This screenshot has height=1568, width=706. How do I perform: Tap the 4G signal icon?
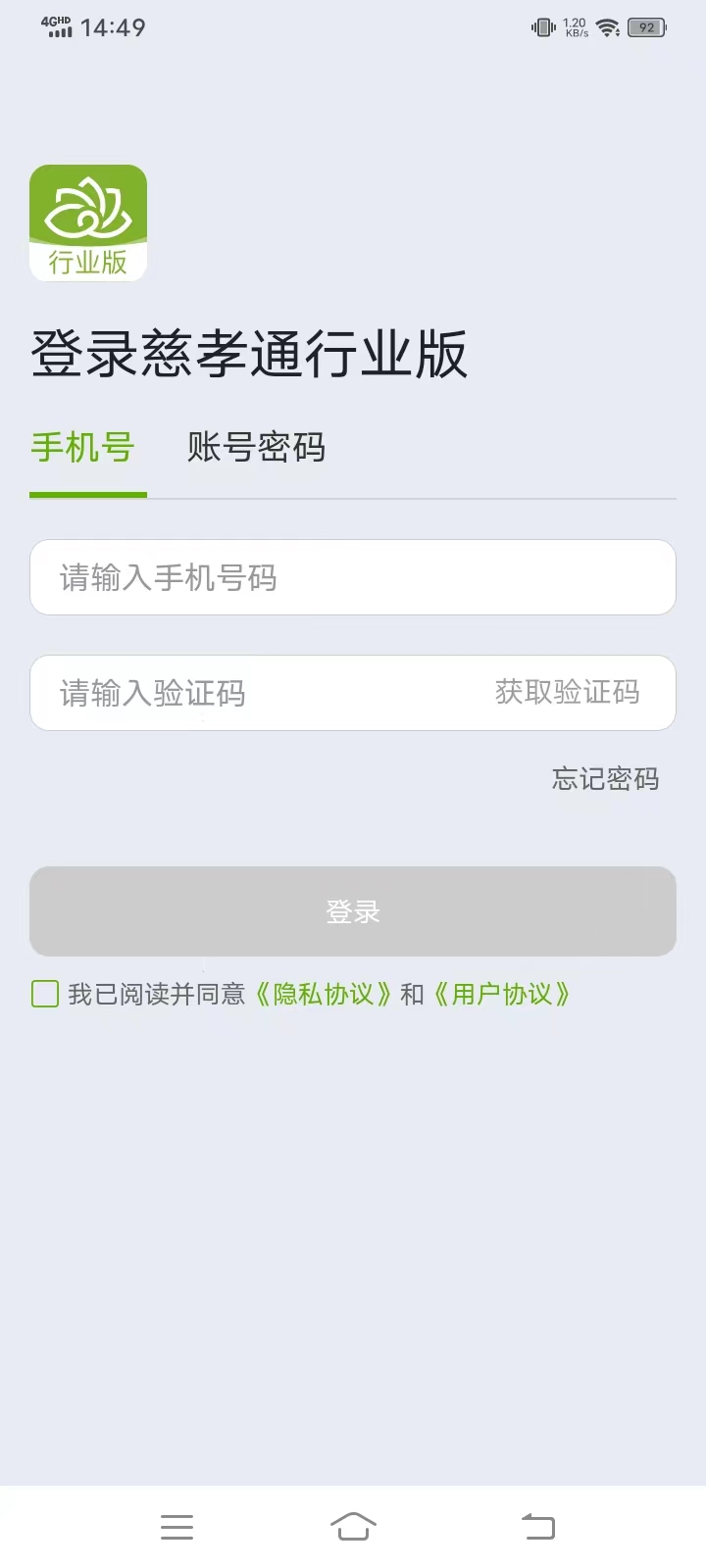(x=54, y=26)
